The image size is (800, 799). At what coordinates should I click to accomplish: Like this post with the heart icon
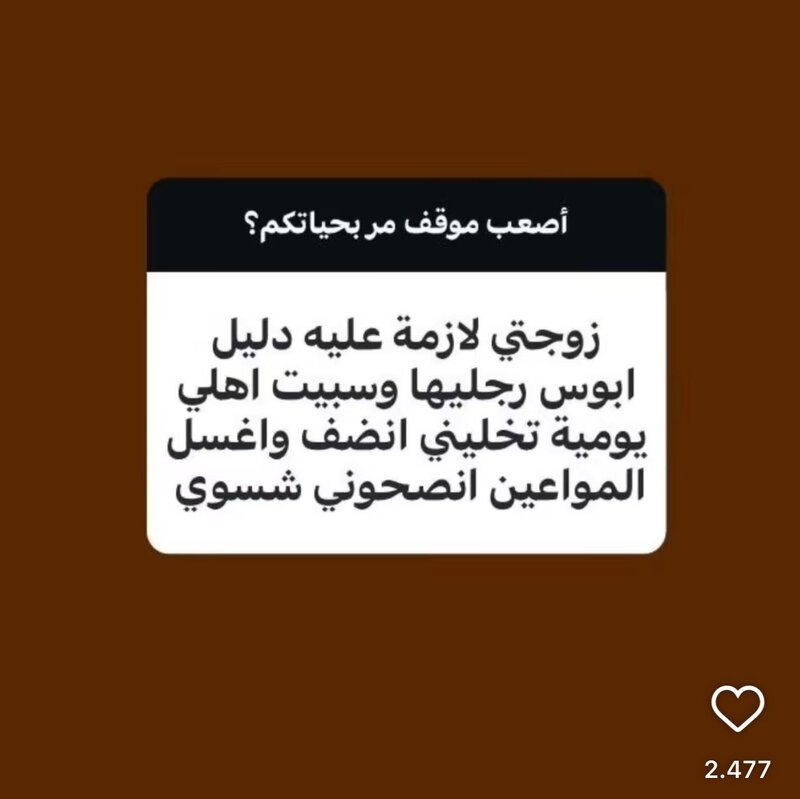pos(737,710)
